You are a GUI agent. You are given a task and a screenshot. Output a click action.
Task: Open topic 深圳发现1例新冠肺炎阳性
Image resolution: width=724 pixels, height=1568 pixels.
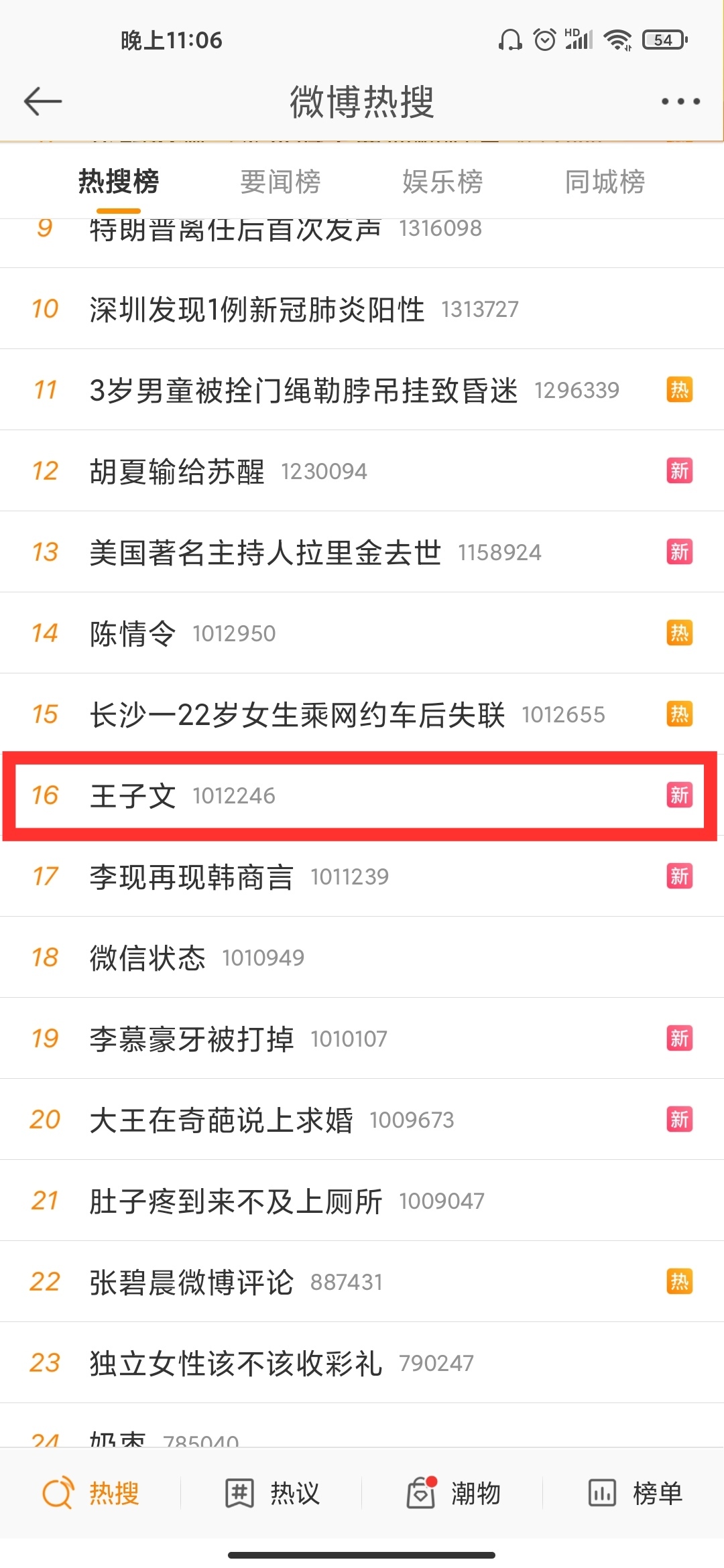(257, 309)
